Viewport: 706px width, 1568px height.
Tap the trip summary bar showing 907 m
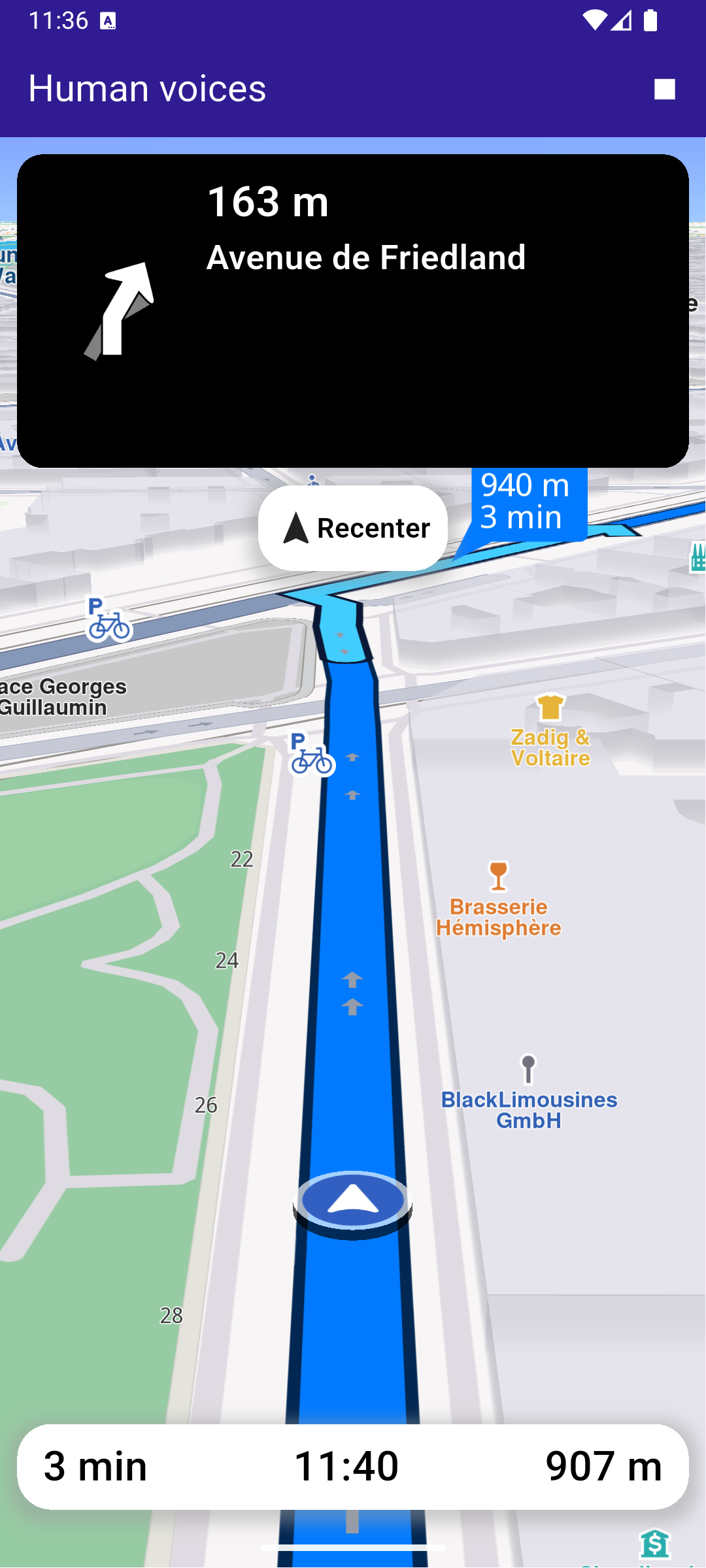(353, 1466)
